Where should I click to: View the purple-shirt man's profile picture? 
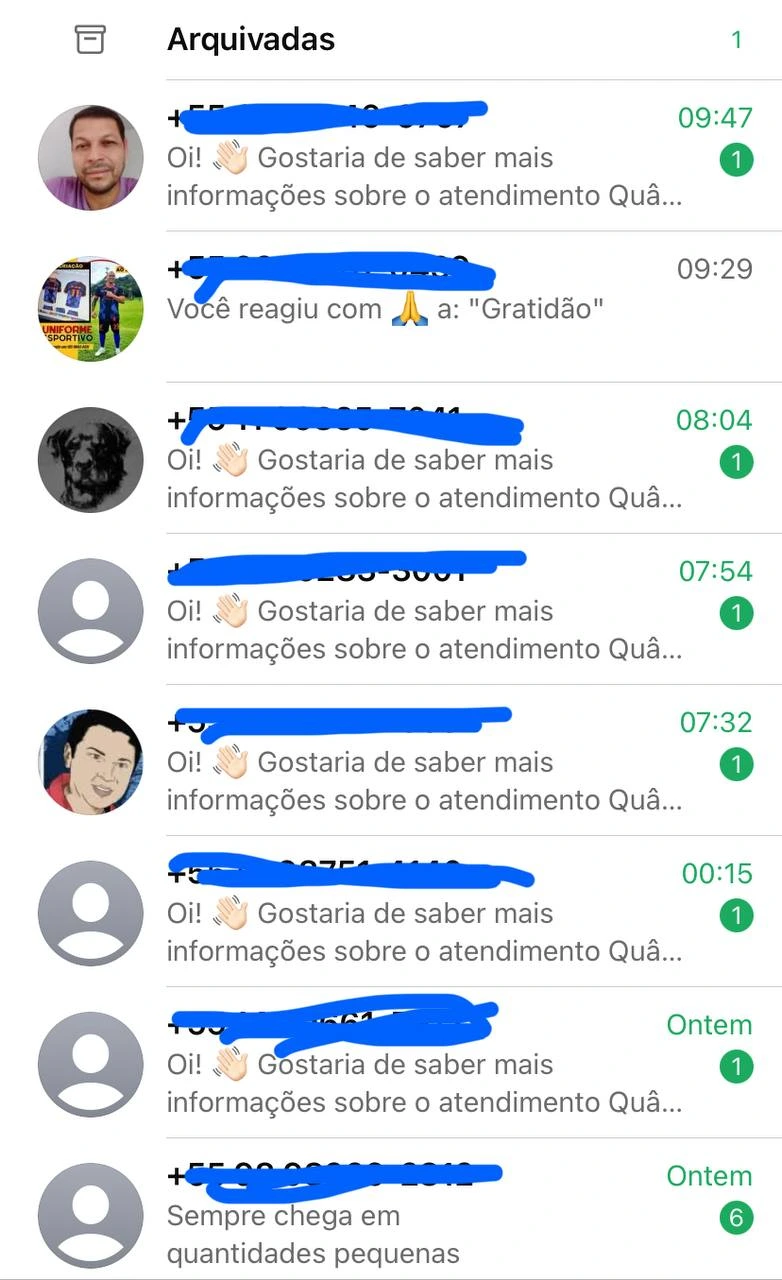point(90,158)
